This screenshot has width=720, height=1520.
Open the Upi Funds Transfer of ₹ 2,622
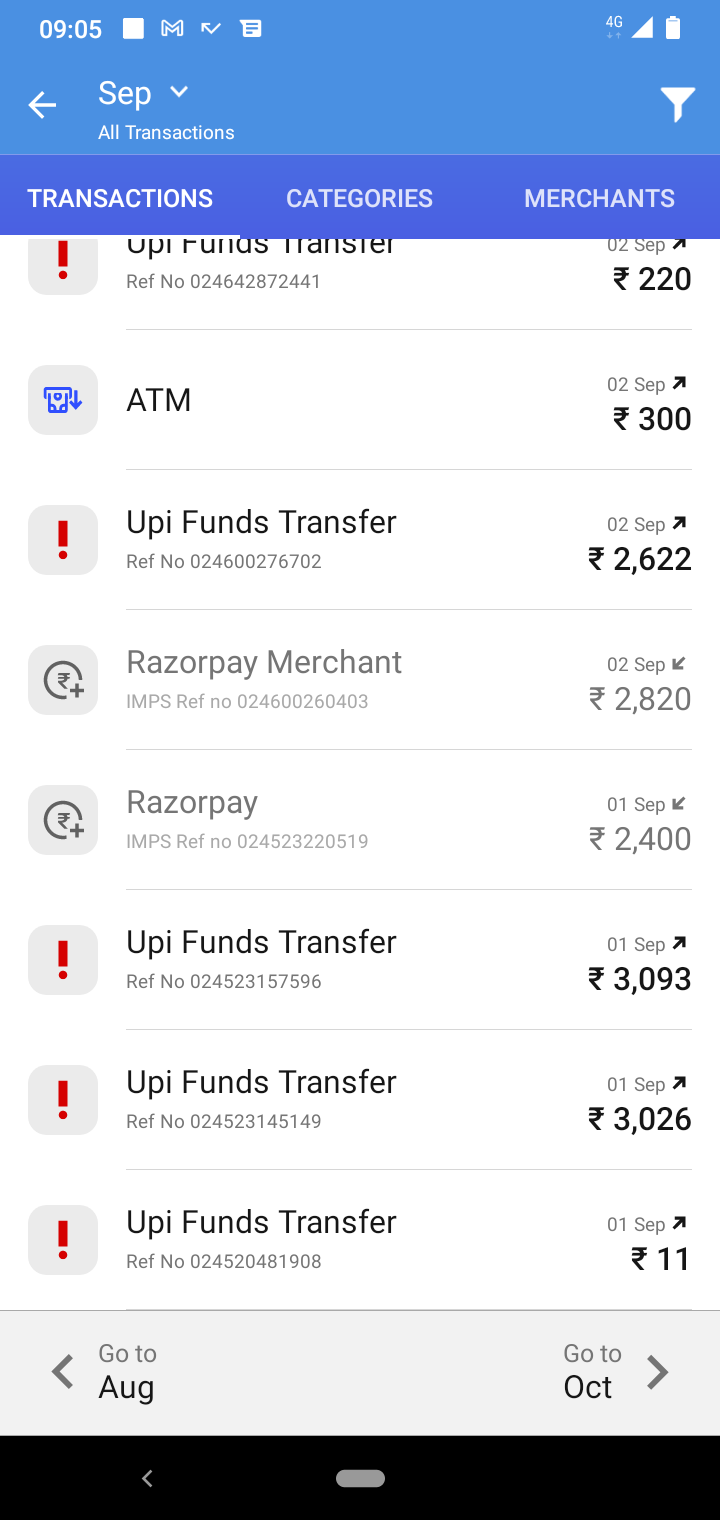tap(360, 540)
